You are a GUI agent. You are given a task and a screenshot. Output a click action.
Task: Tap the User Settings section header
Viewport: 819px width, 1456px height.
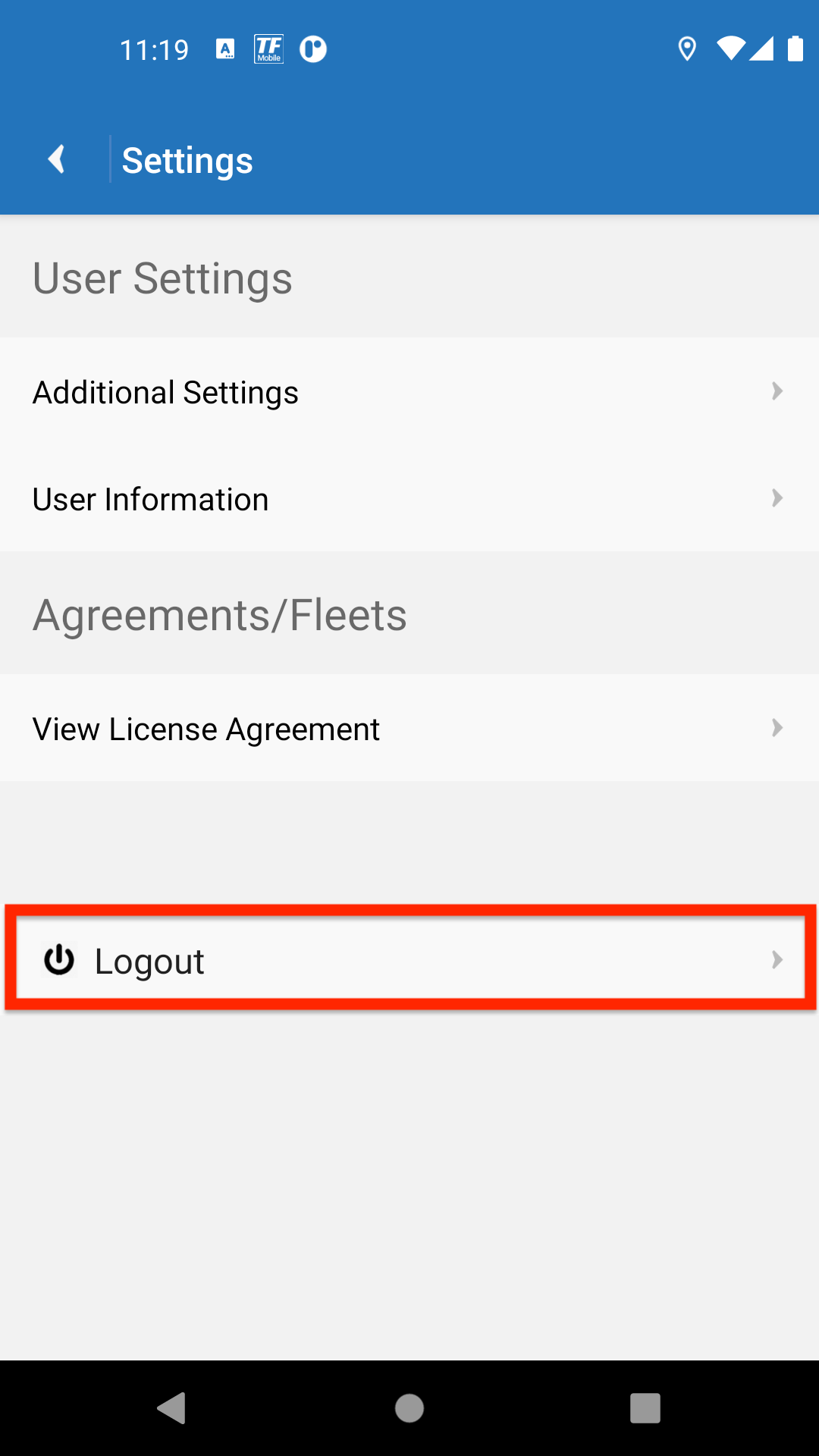[x=162, y=278]
